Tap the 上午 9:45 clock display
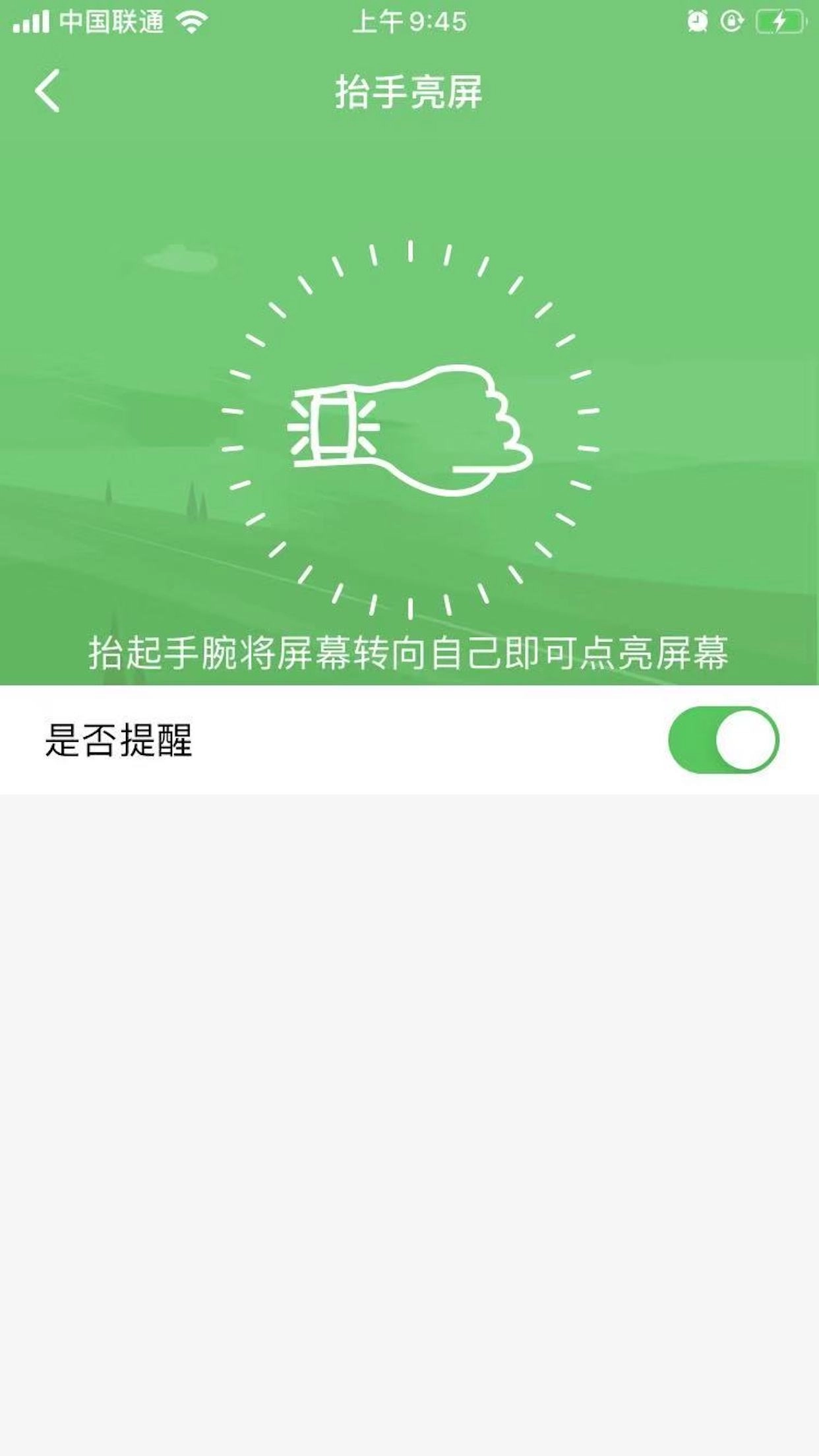The height and width of the screenshot is (1456, 819). point(409,22)
